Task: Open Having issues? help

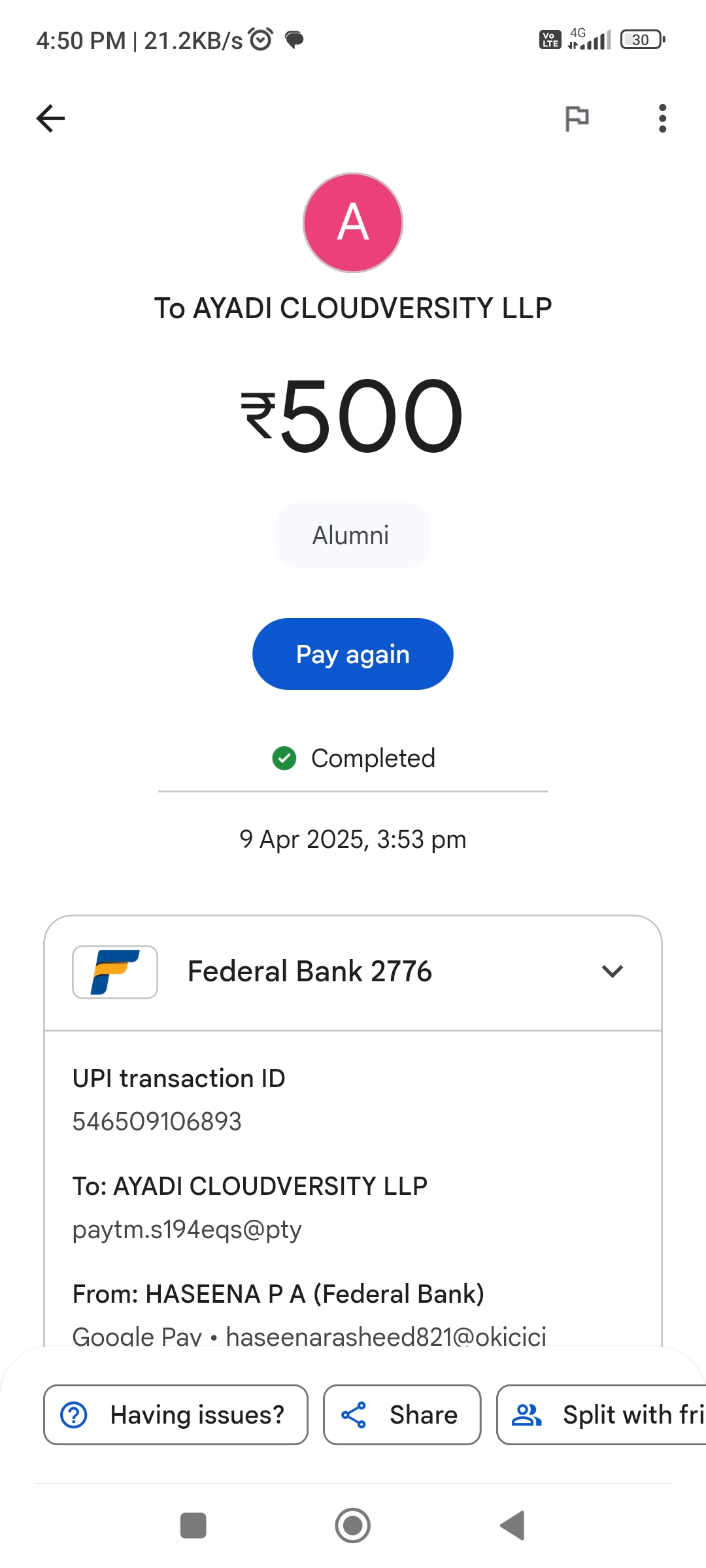Action: (176, 1414)
